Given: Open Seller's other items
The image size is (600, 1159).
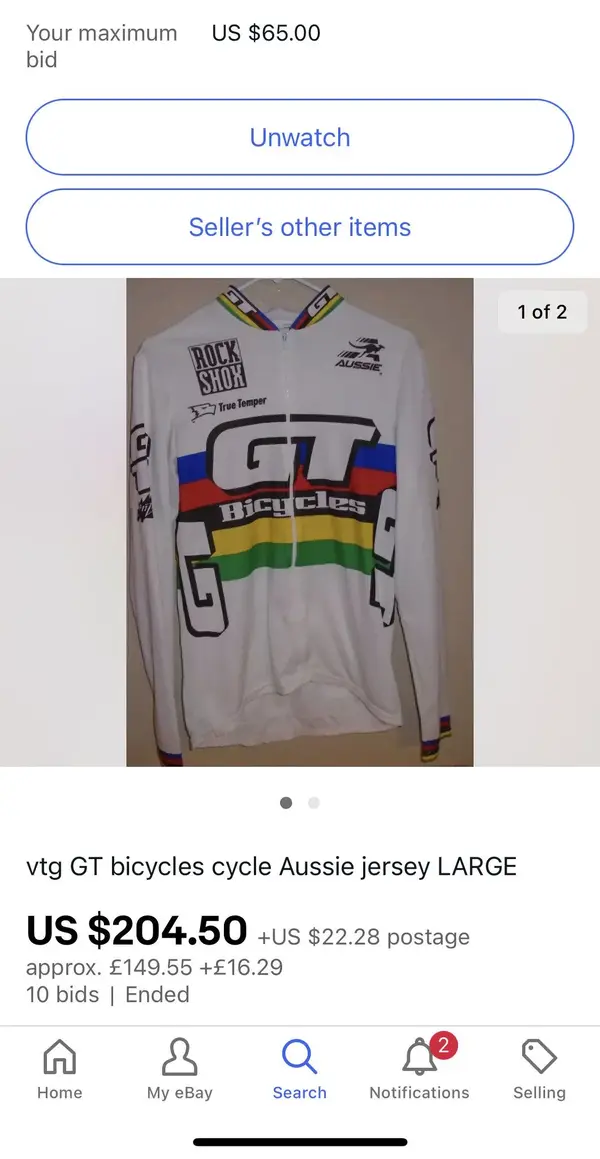Looking at the screenshot, I should click(300, 227).
